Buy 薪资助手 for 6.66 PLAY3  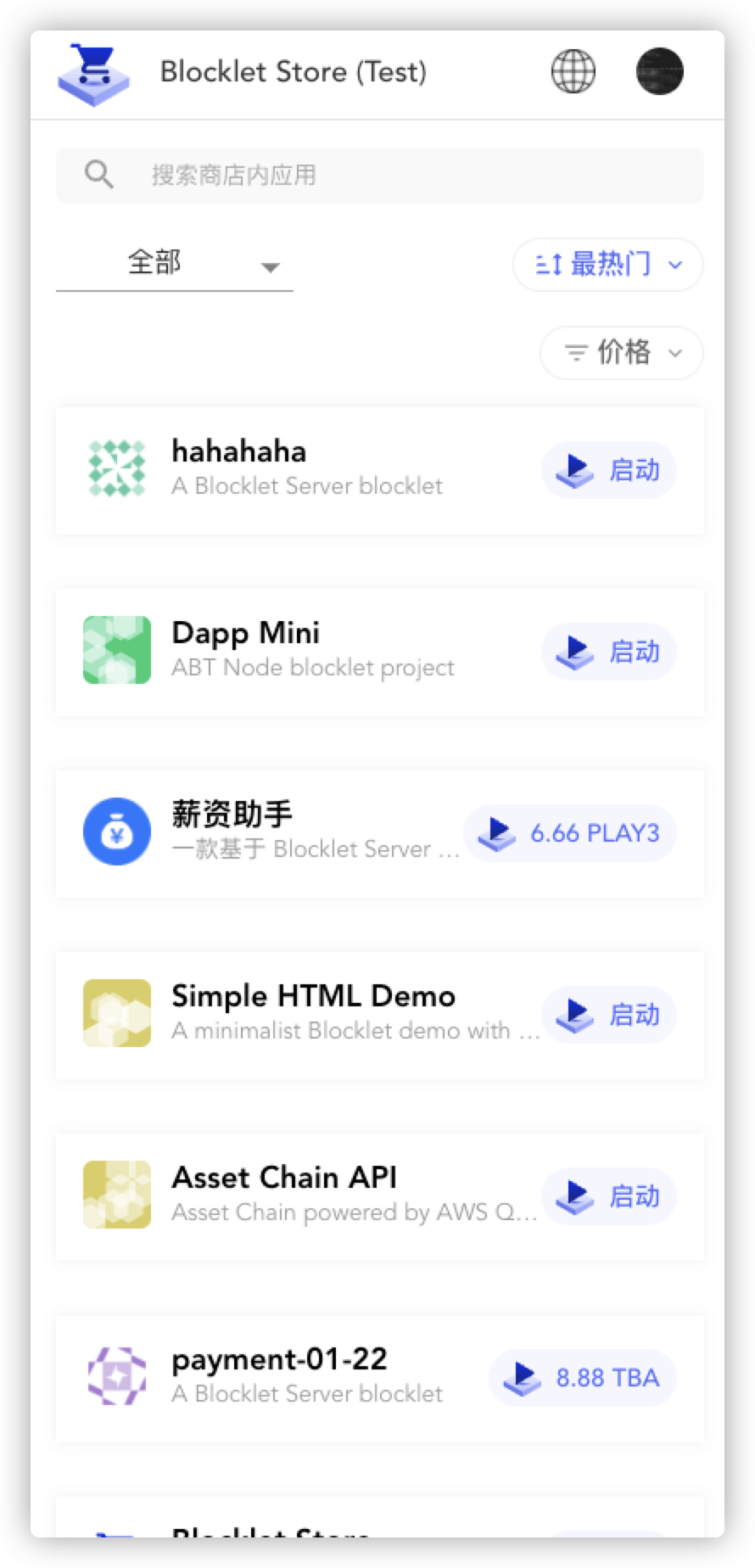(570, 833)
